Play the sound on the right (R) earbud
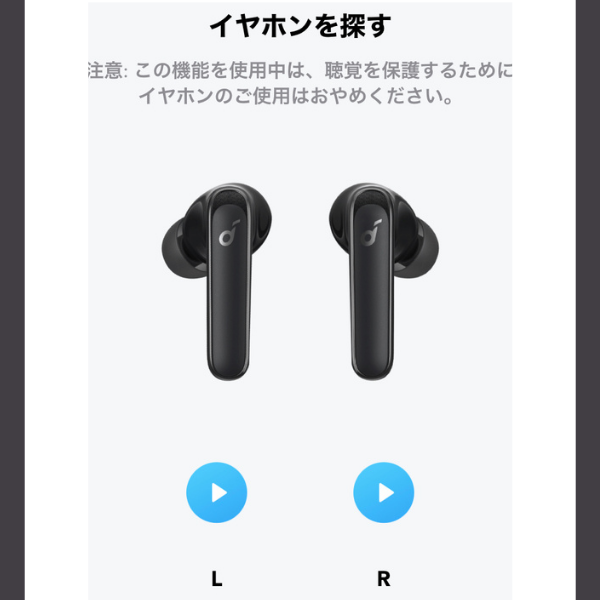The height and width of the screenshot is (600, 600). tap(384, 492)
